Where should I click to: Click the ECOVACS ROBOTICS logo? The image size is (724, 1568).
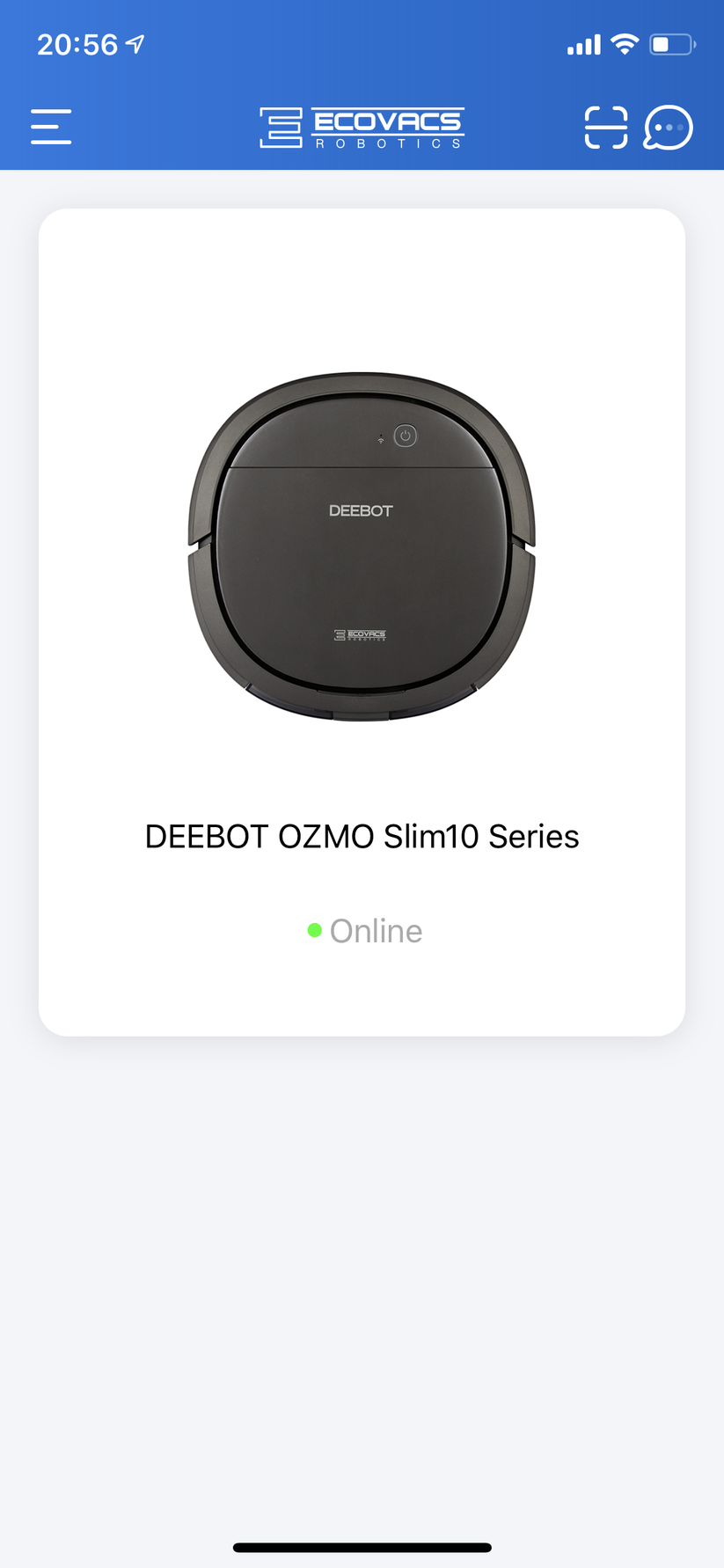click(x=361, y=126)
